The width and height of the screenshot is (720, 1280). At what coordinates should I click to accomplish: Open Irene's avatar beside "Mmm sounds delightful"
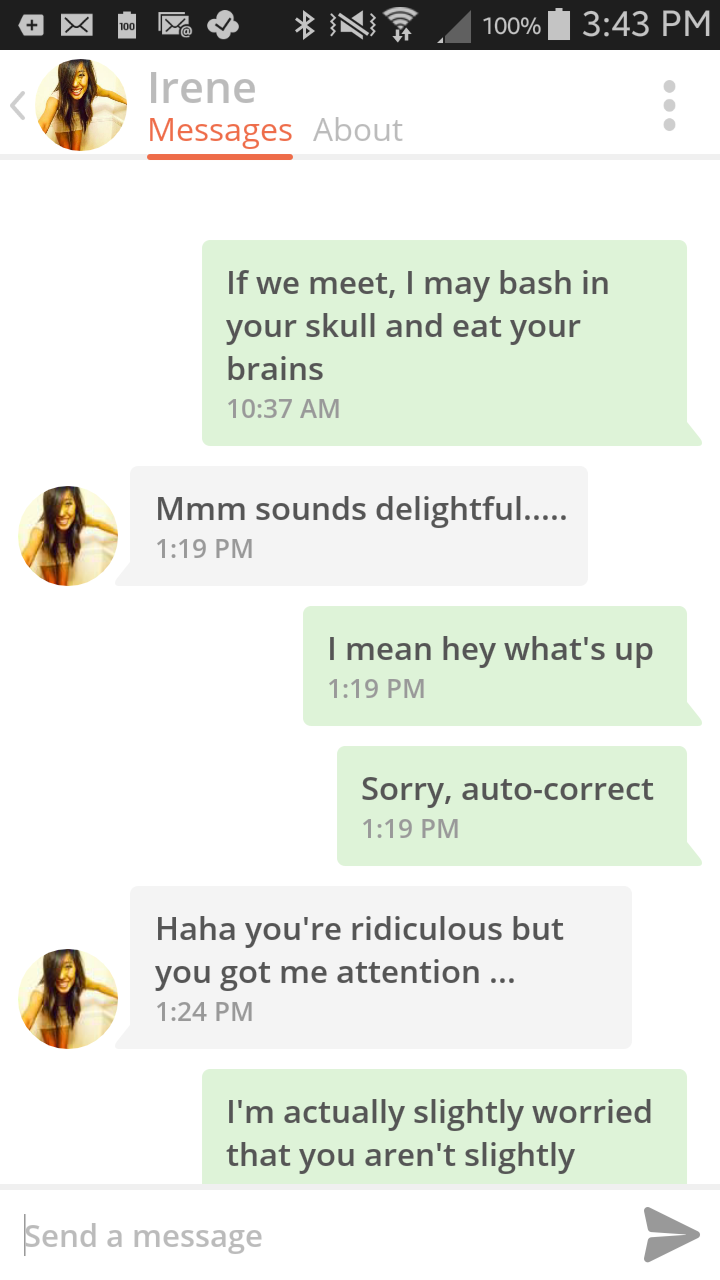[68, 536]
